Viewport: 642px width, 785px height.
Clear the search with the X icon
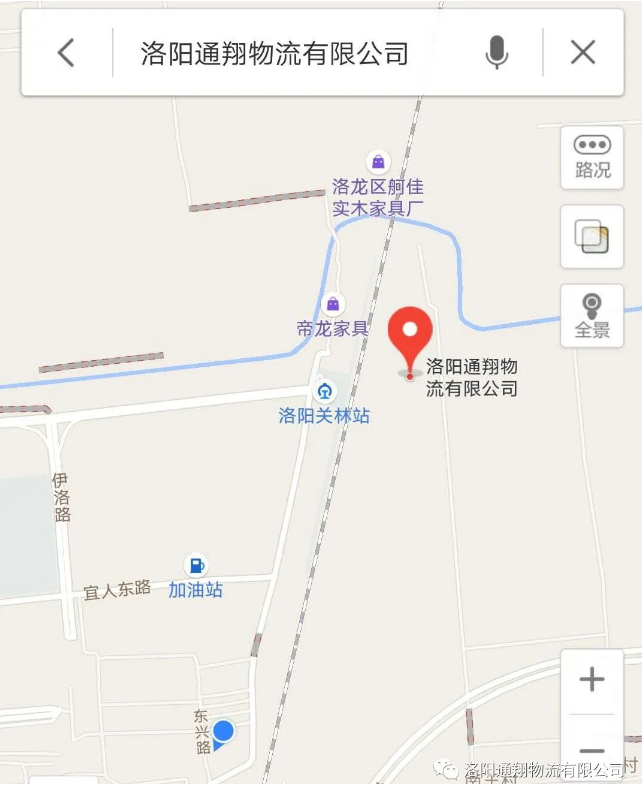pyautogui.click(x=583, y=53)
